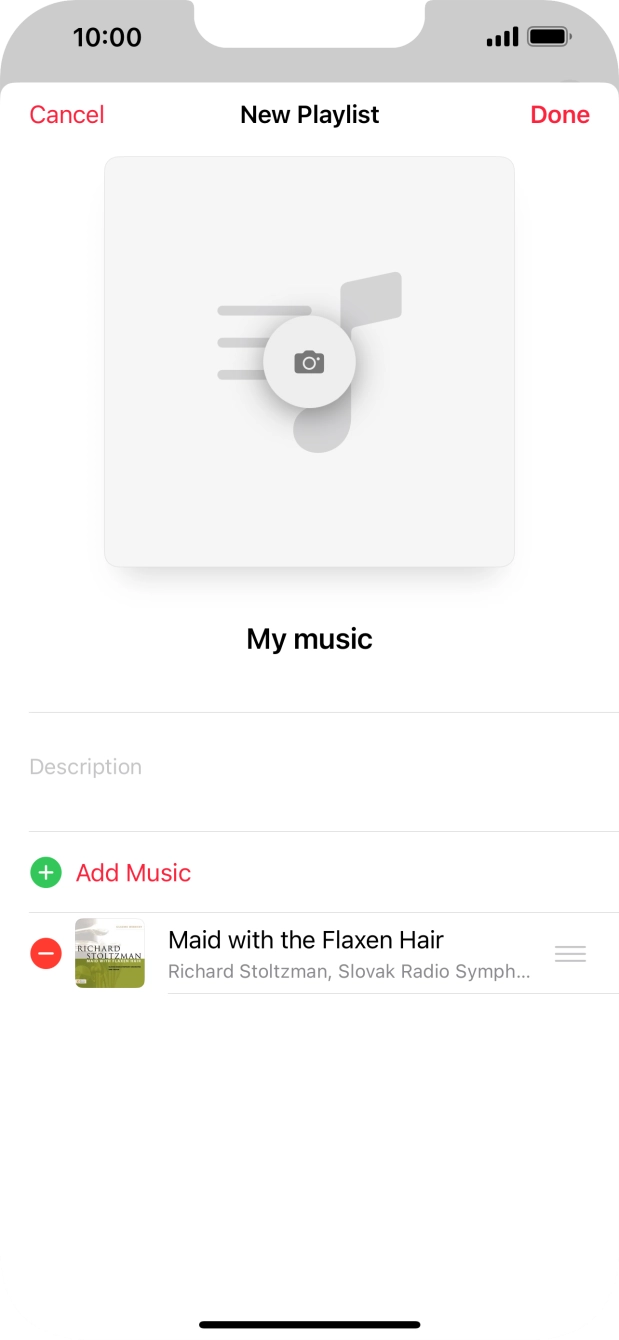The height and width of the screenshot is (1340, 619).
Task: Add a playlist cover photo via camera
Action: pos(309,362)
